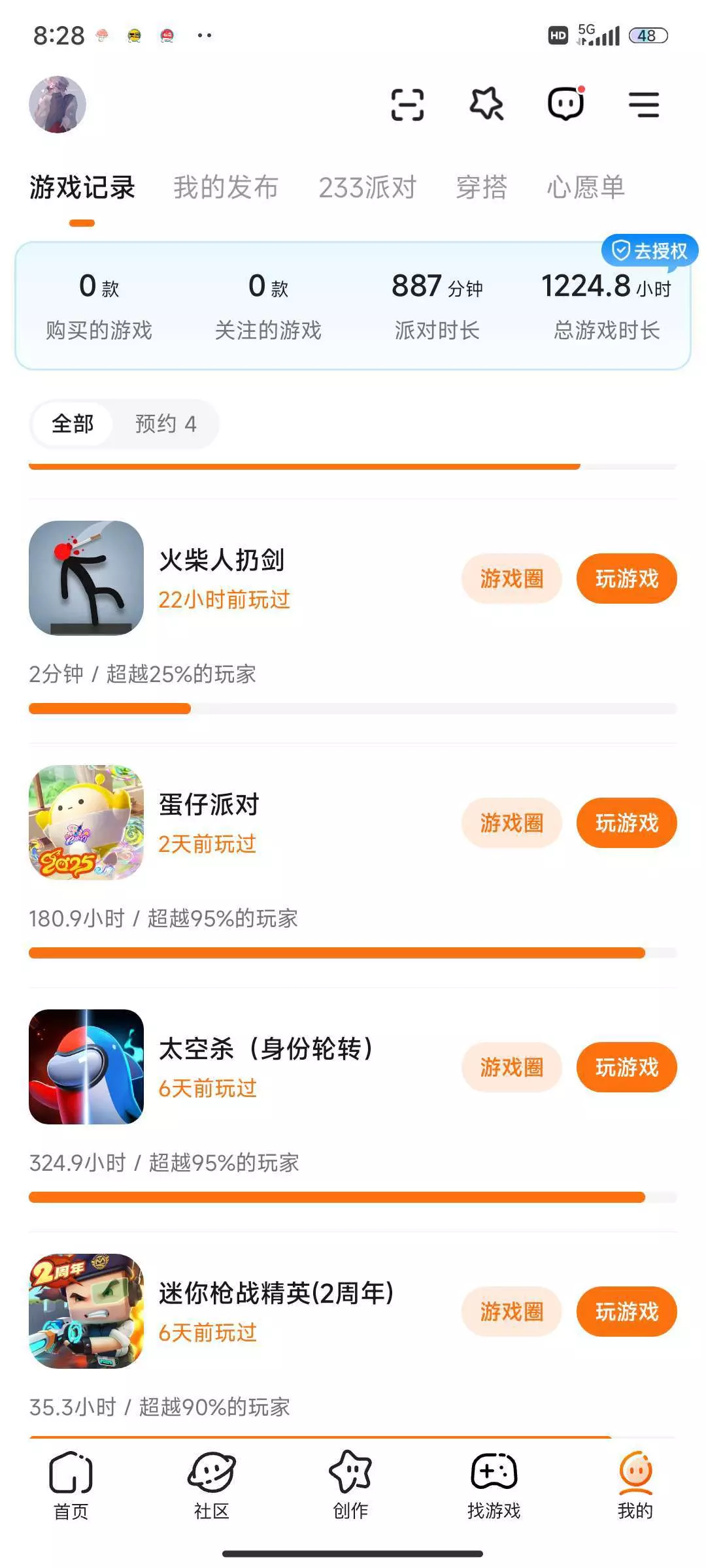This screenshot has width=706, height=1568.
Task: Open the messages chat bubble icon
Action: tap(565, 105)
